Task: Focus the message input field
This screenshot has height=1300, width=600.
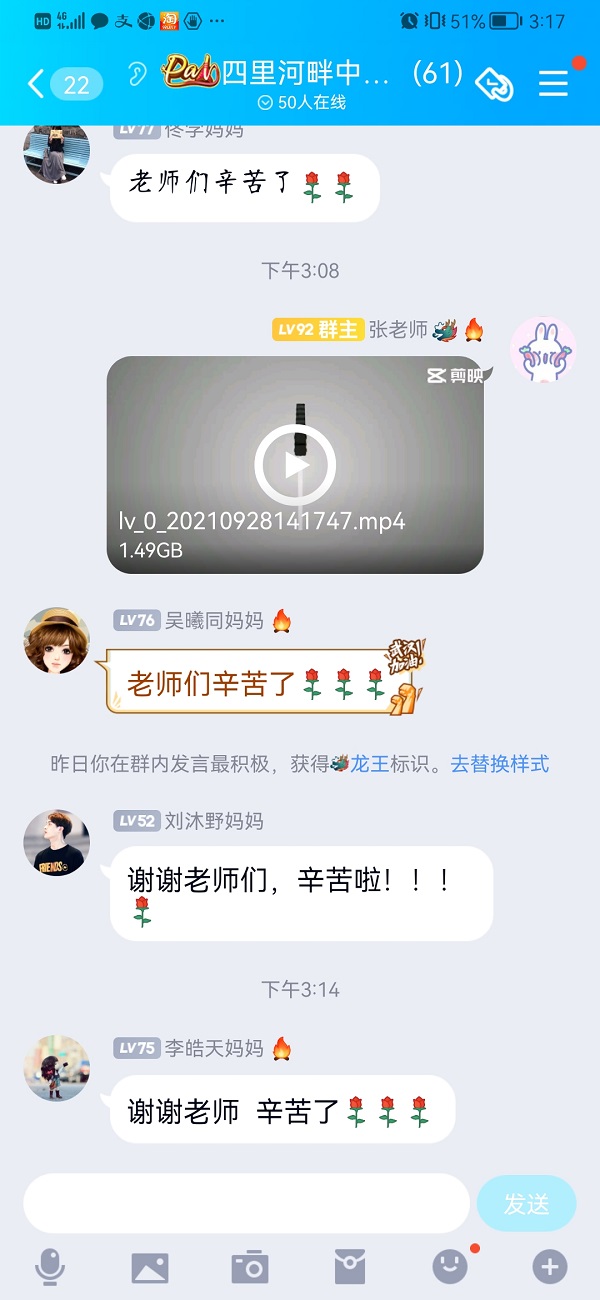Action: (246, 1203)
